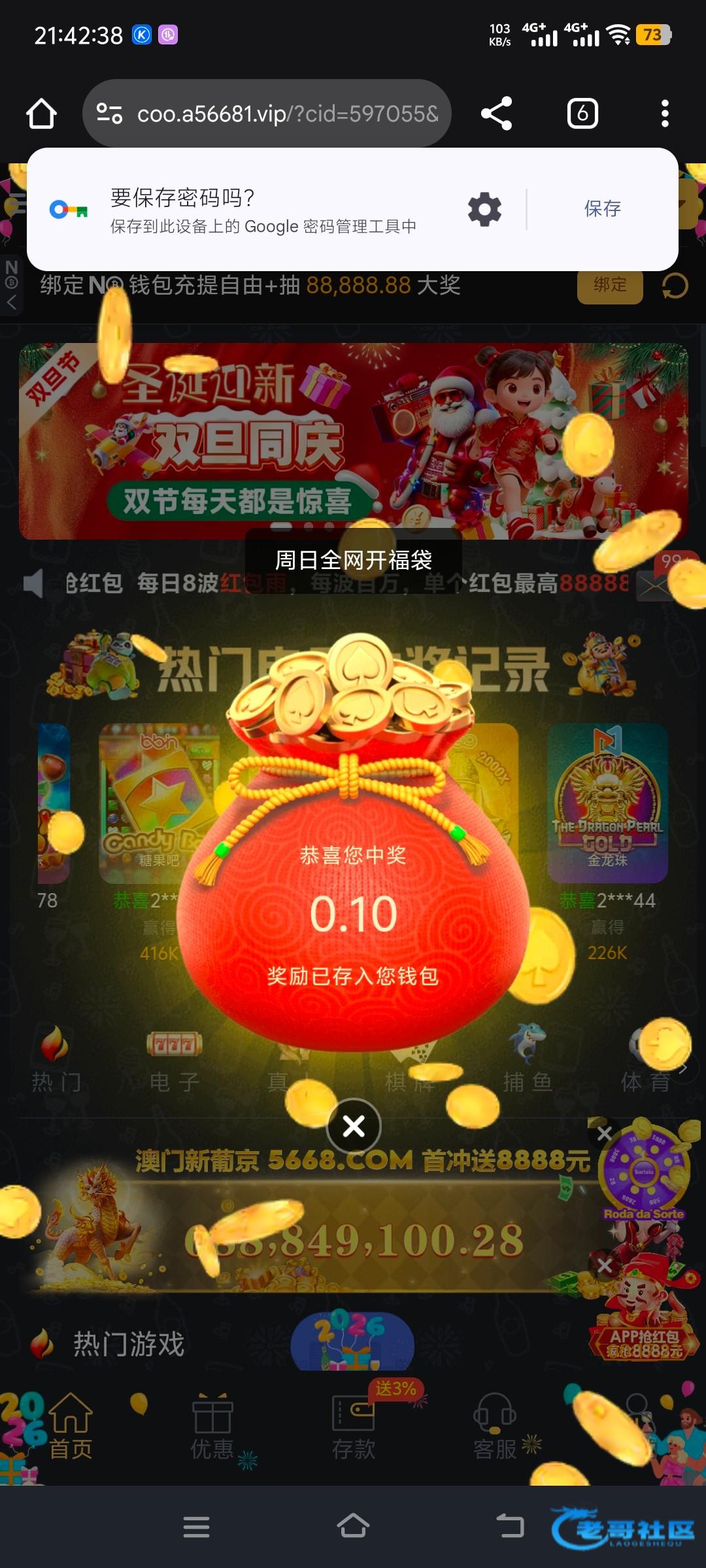Switch to the 首页 home tab

[x=71, y=1428]
